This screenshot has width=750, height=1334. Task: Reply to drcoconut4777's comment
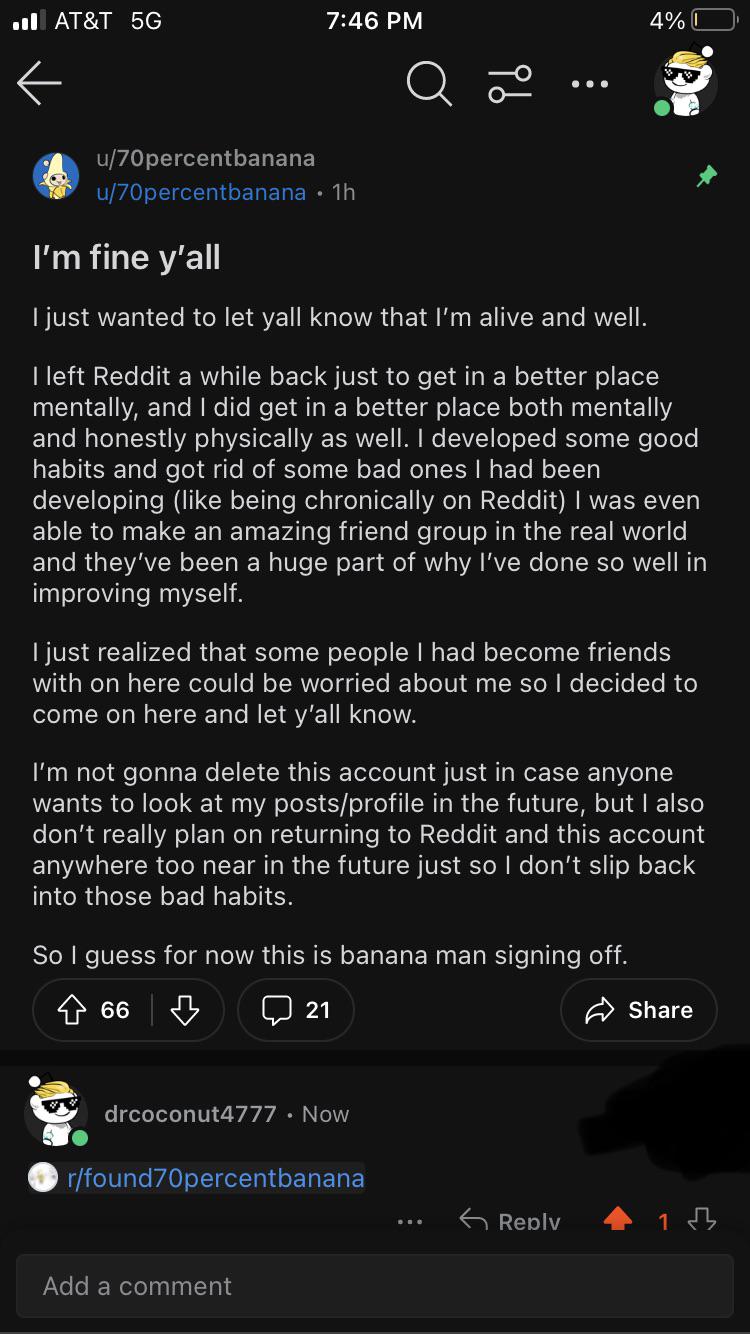pos(510,1221)
